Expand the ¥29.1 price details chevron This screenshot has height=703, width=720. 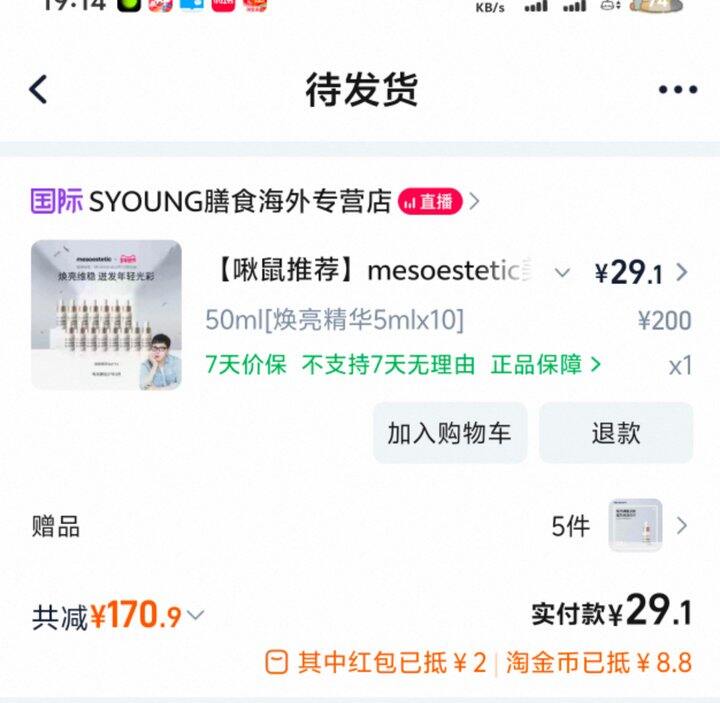tap(682, 272)
